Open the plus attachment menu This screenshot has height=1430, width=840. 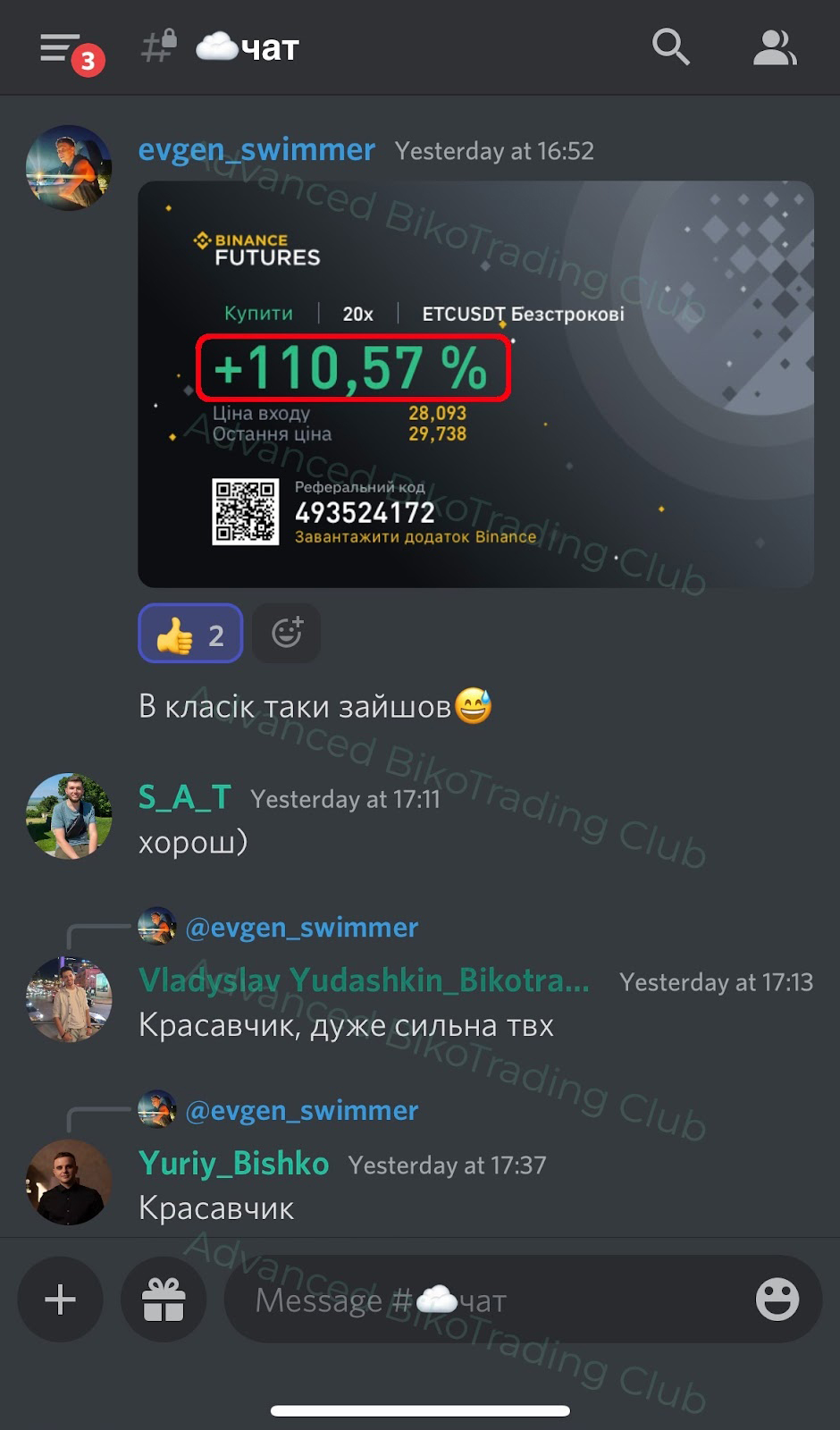(60, 1299)
